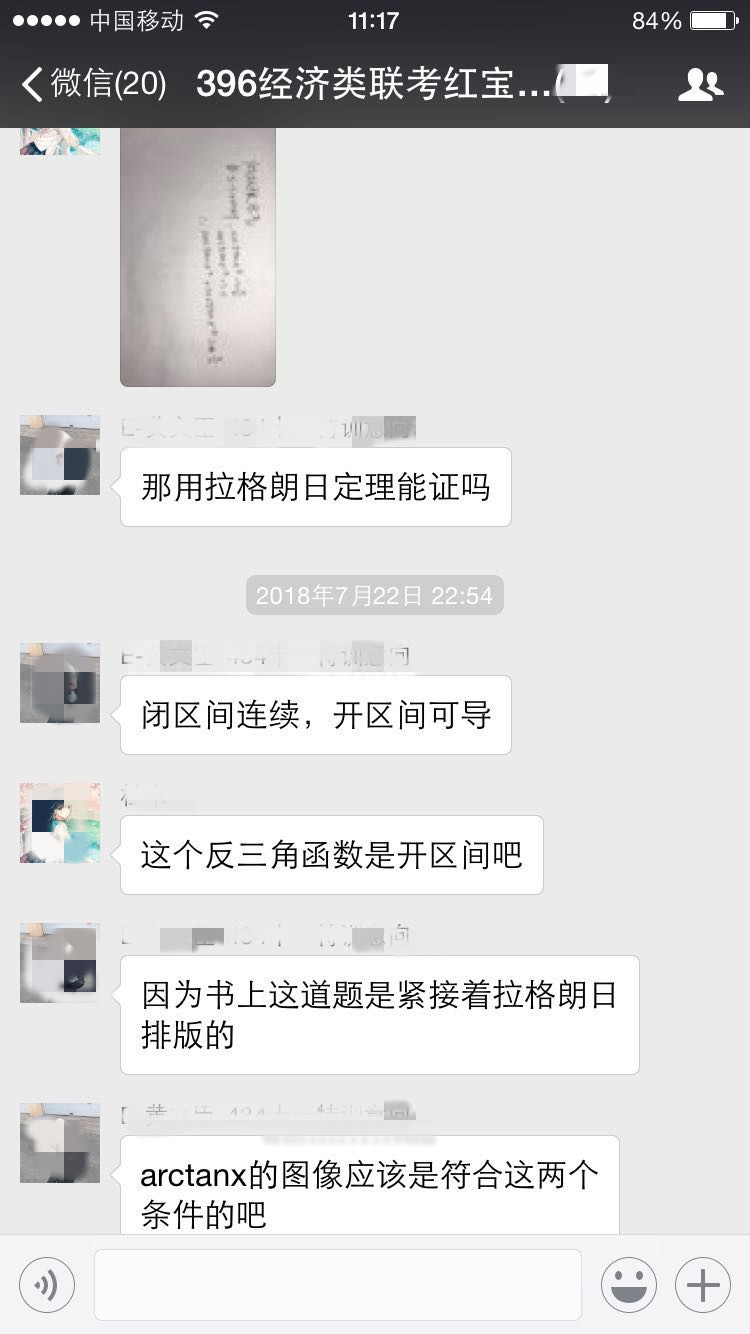Viewport: 750px width, 1334px height.
Task: Switch to voice message input
Action: click(x=47, y=1284)
